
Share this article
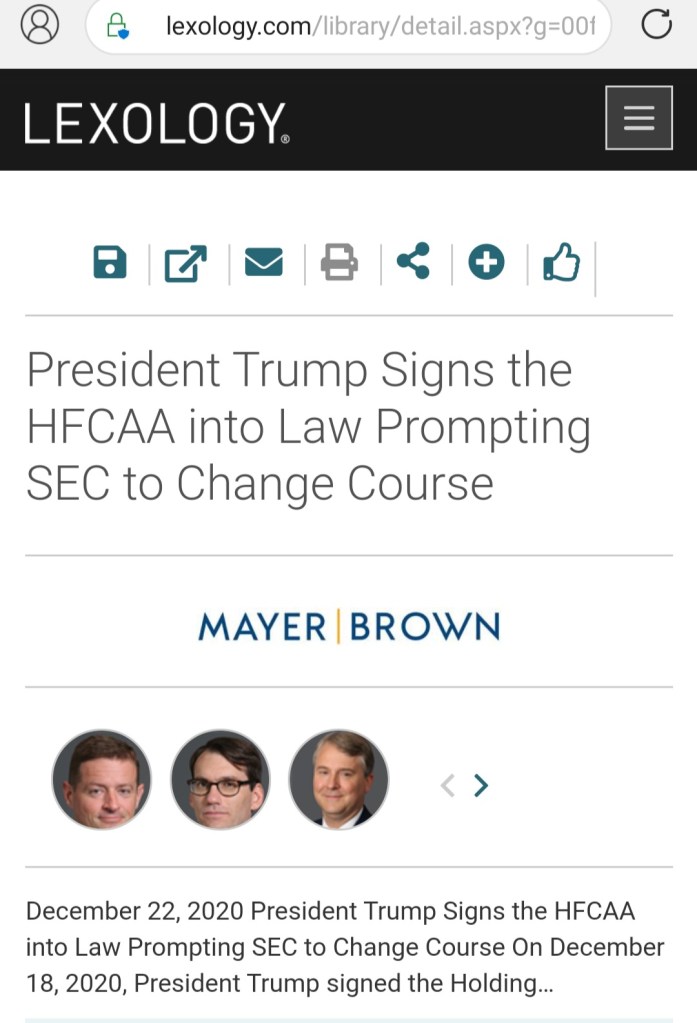coord(413,262)
